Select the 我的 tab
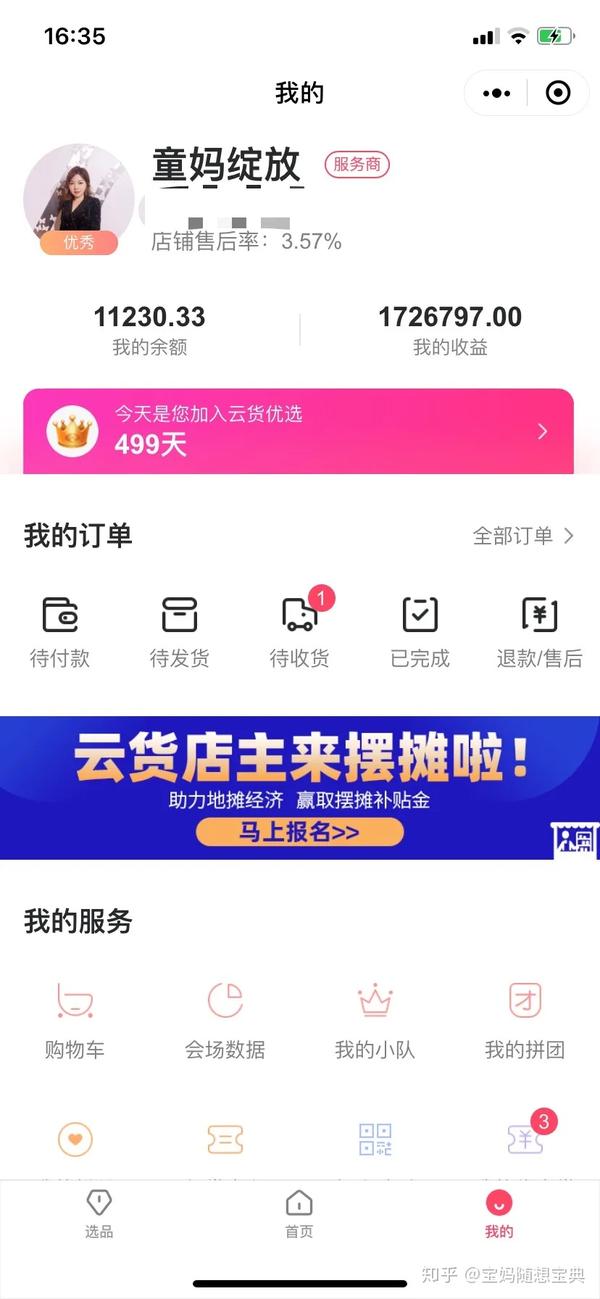The width and height of the screenshot is (600, 1299). 499,1213
